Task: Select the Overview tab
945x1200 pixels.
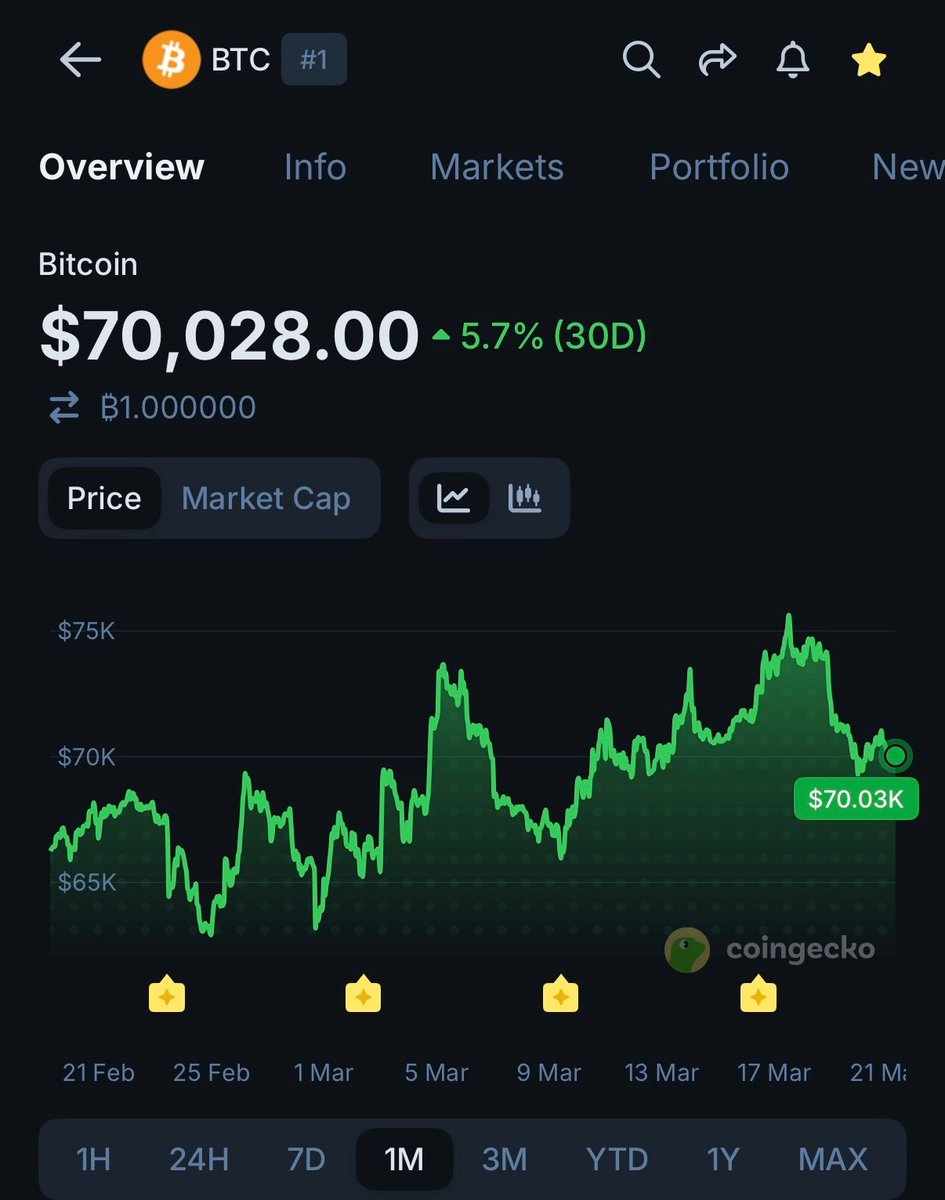Action: [x=121, y=167]
